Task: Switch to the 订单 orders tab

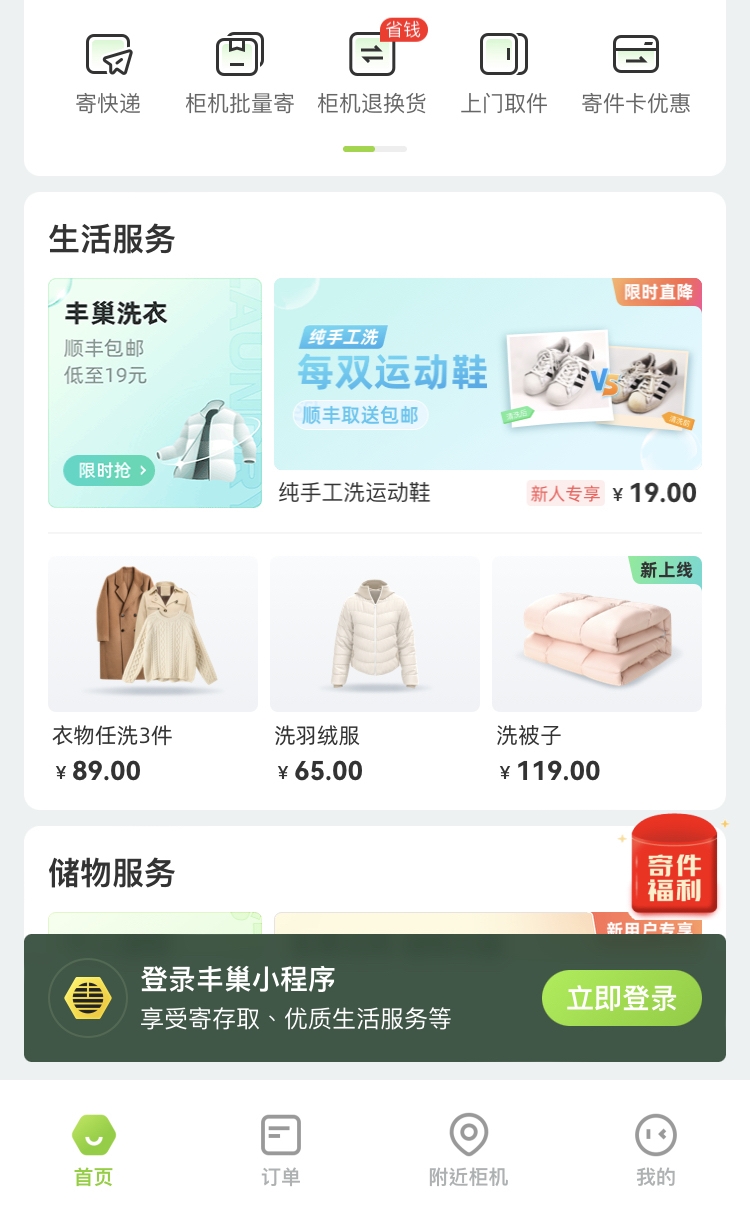Action: pyautogui.click(x=281, y=1148)
